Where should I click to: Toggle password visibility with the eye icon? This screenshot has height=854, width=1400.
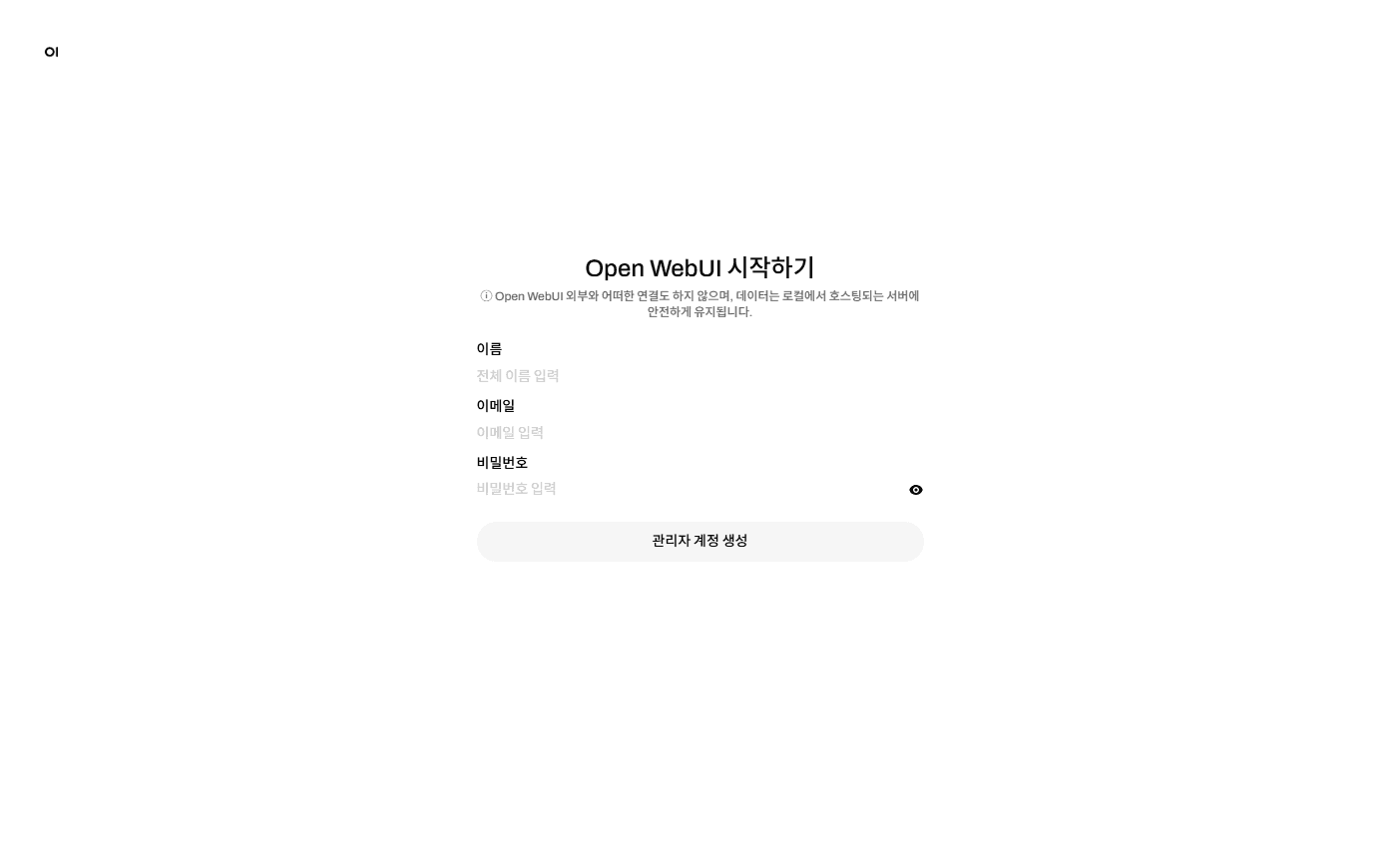click(x=915, y=490)
